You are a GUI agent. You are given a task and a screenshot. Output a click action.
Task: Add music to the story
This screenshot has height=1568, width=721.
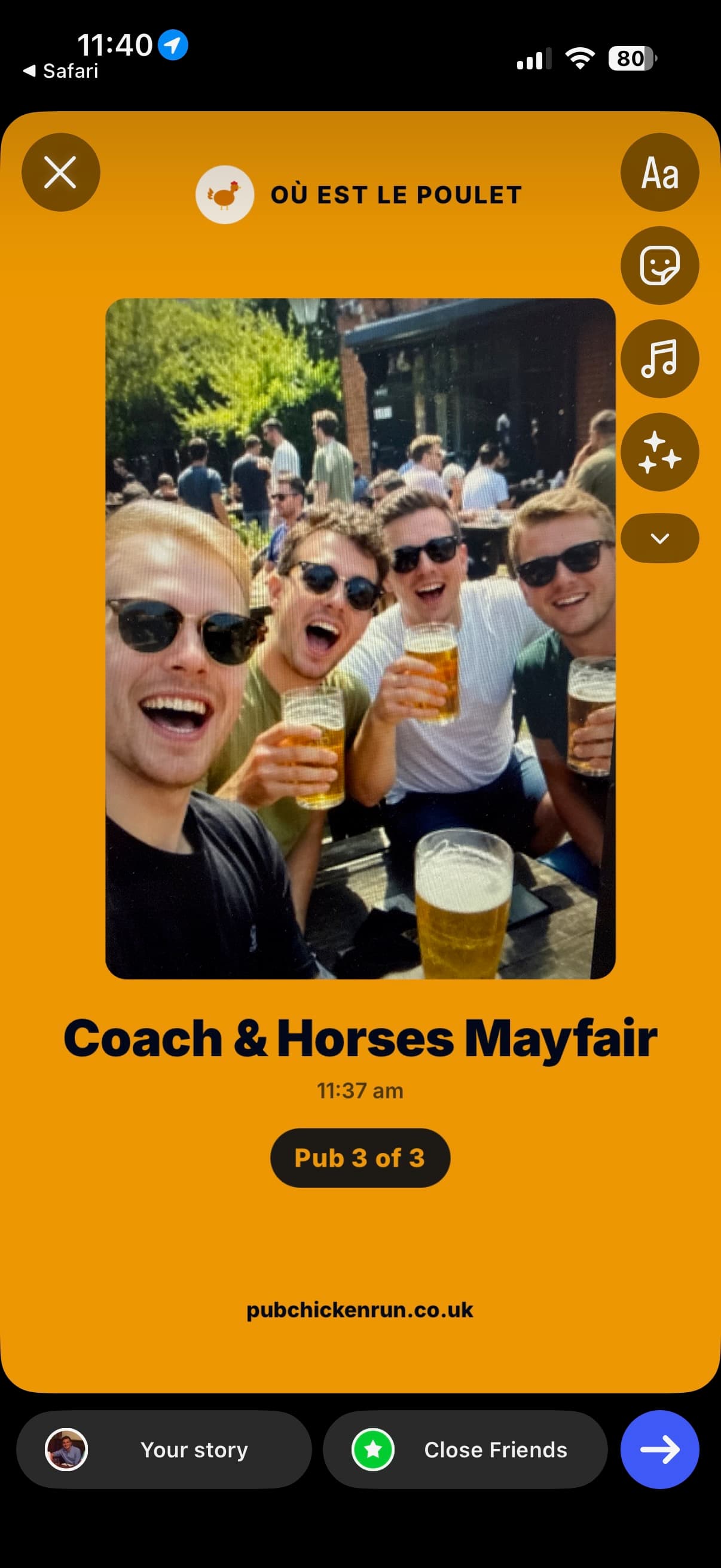pos(659,359)
